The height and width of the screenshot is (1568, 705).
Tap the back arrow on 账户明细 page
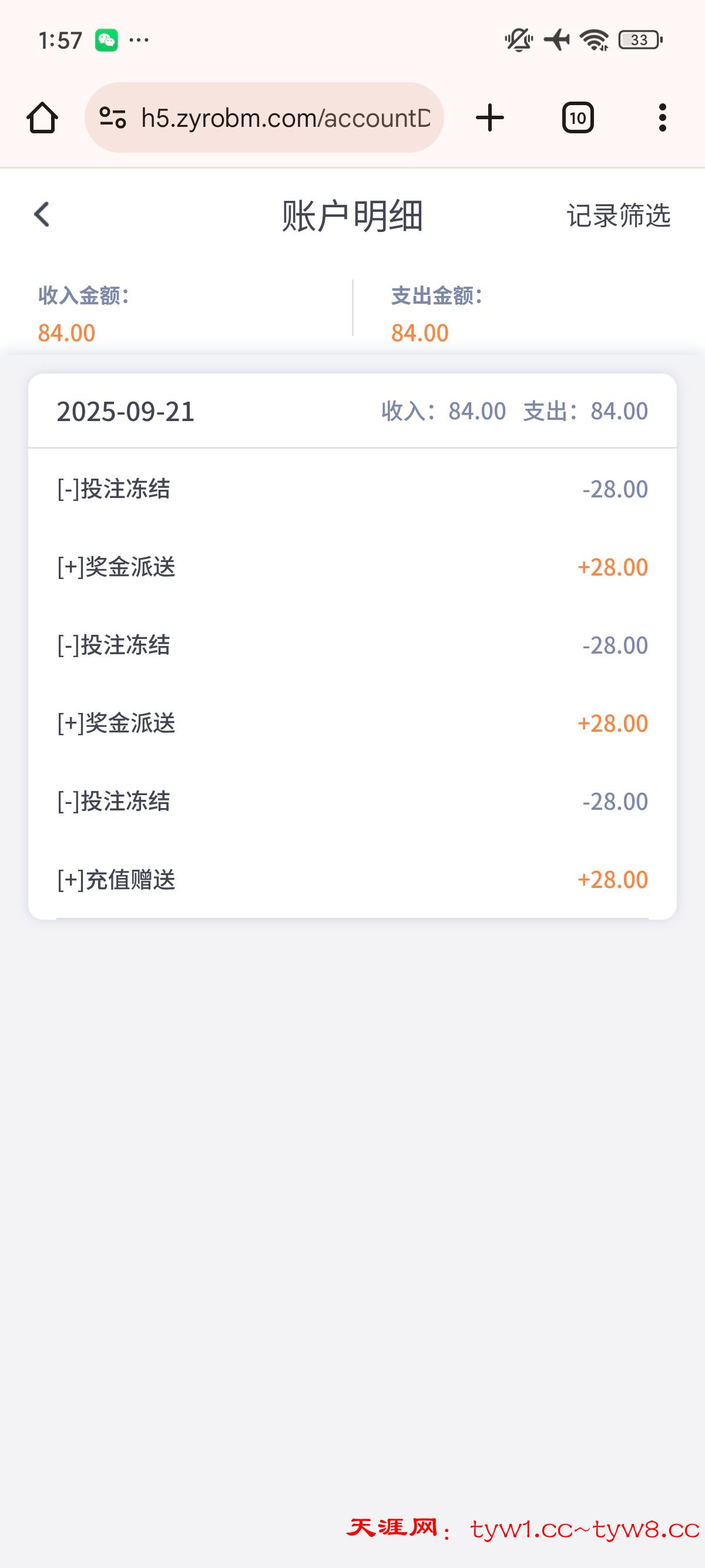(41, 214)
